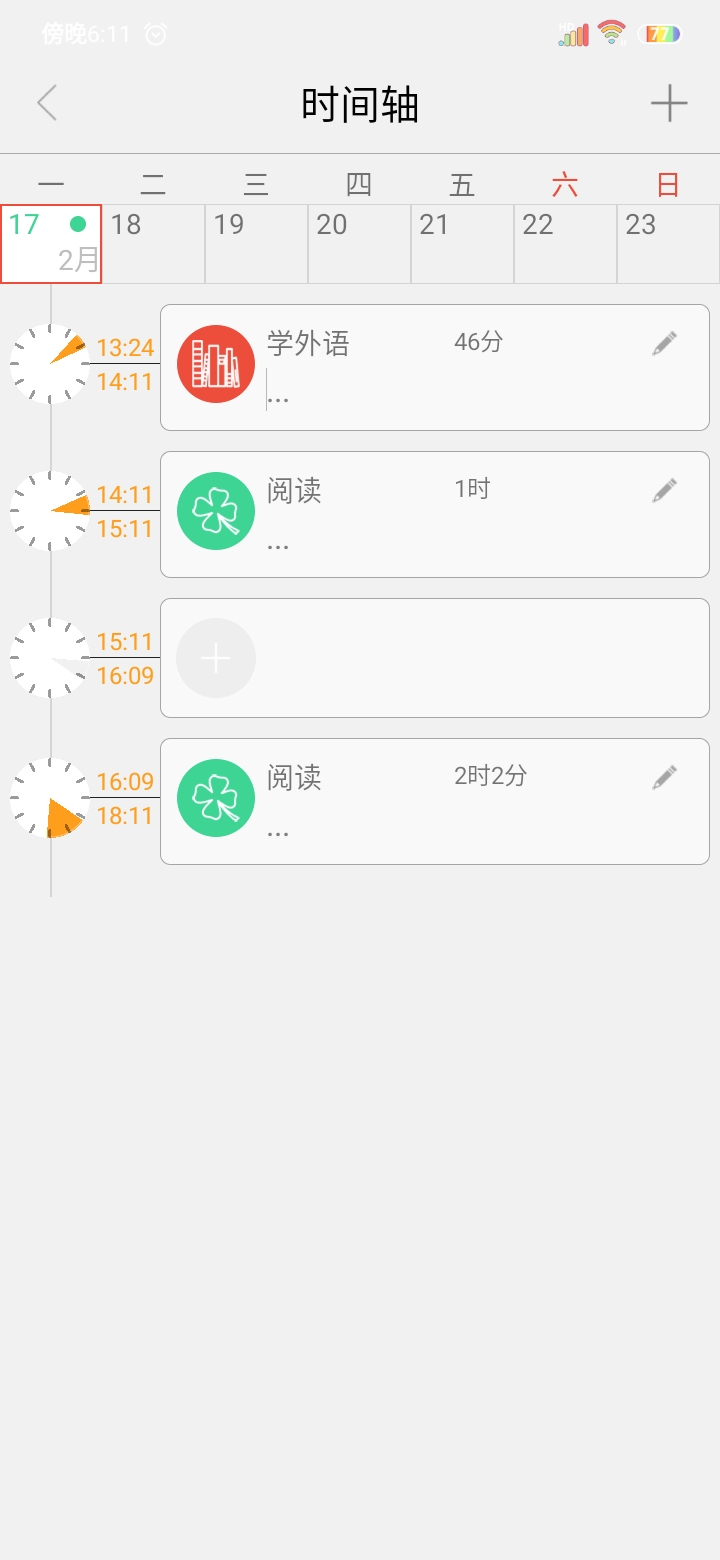This screenshot has height=1560, width=720.
Task: Edit the 阅读 1时 entry
Action: [x=665, y=490]
